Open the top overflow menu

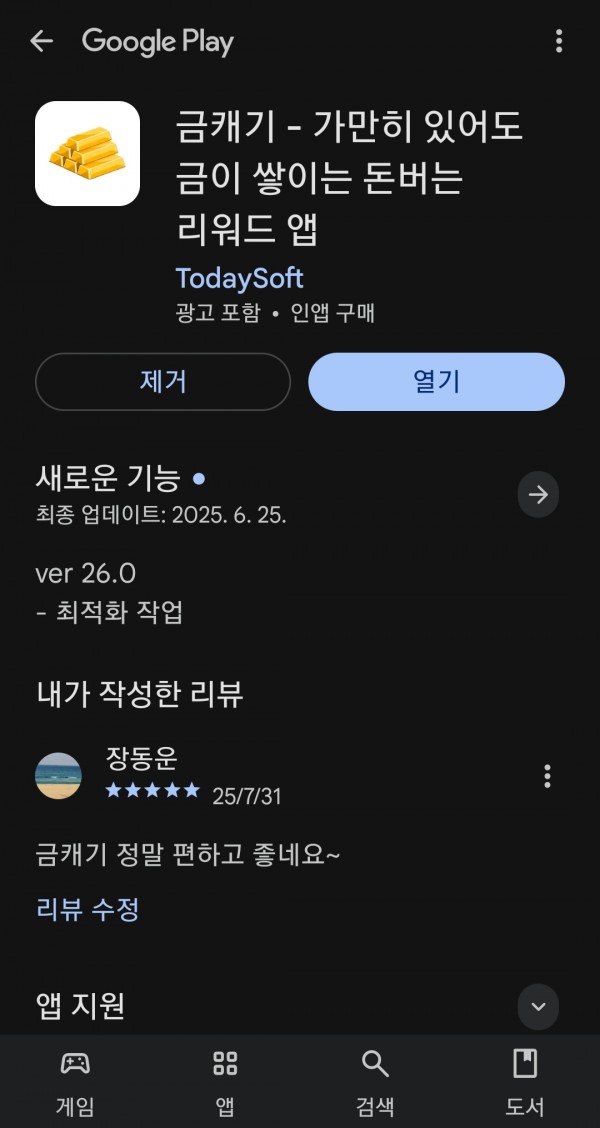(558, 41)
